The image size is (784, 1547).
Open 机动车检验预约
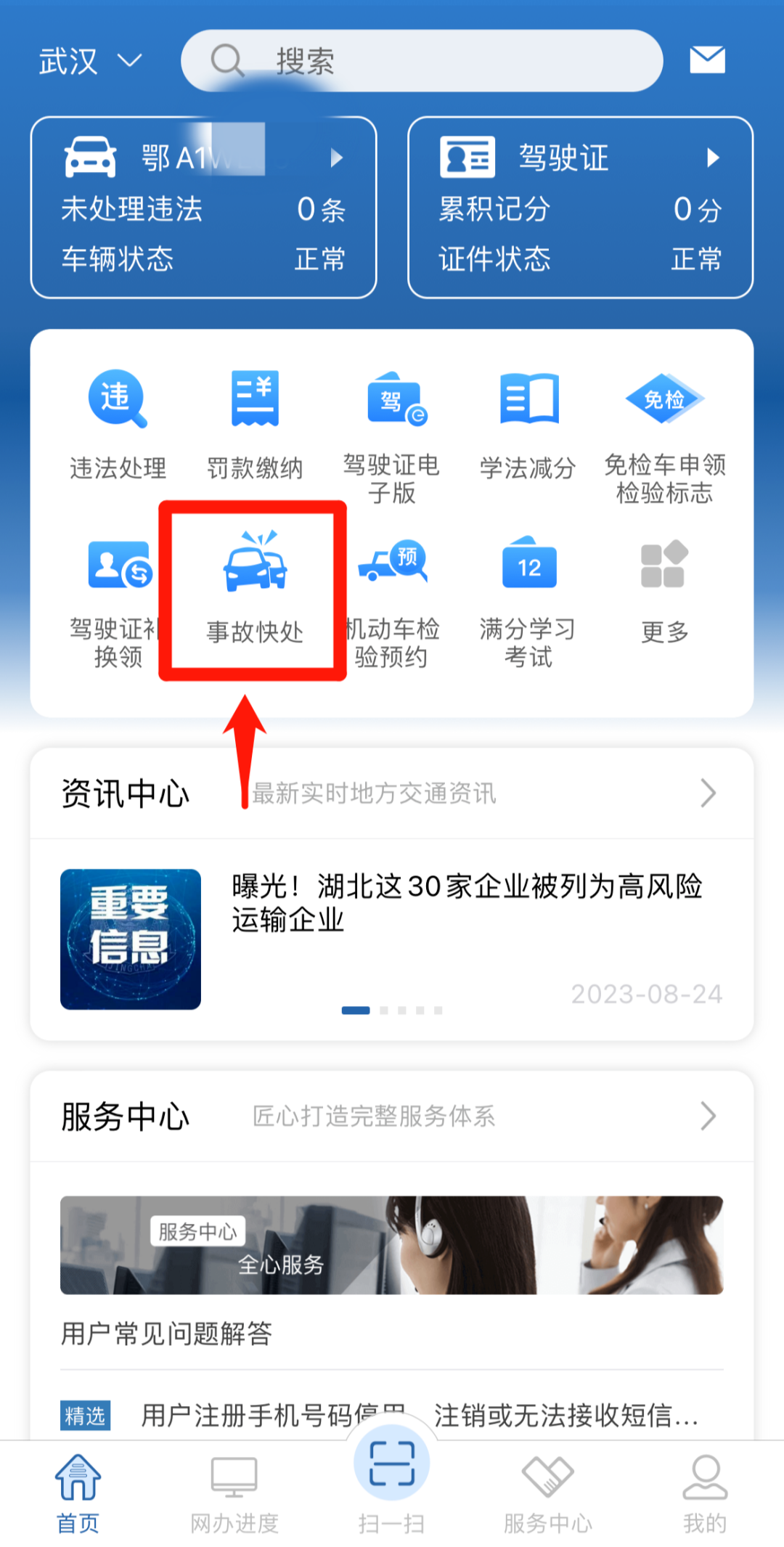tap(393, 599)
